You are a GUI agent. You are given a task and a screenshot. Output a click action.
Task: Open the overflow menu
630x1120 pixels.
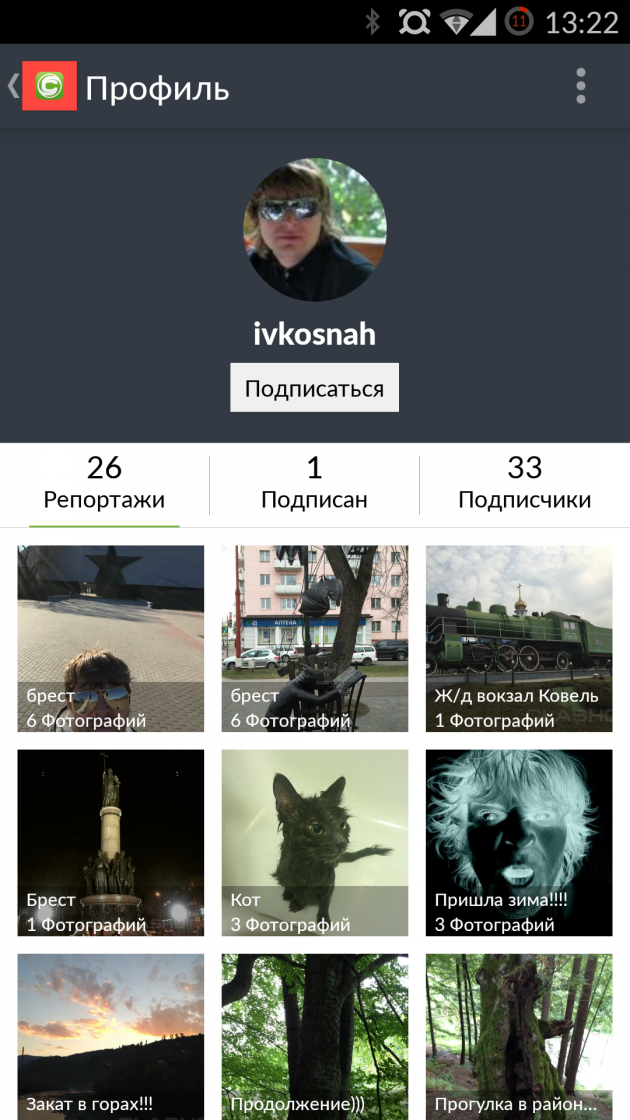(x=580, y=87)
